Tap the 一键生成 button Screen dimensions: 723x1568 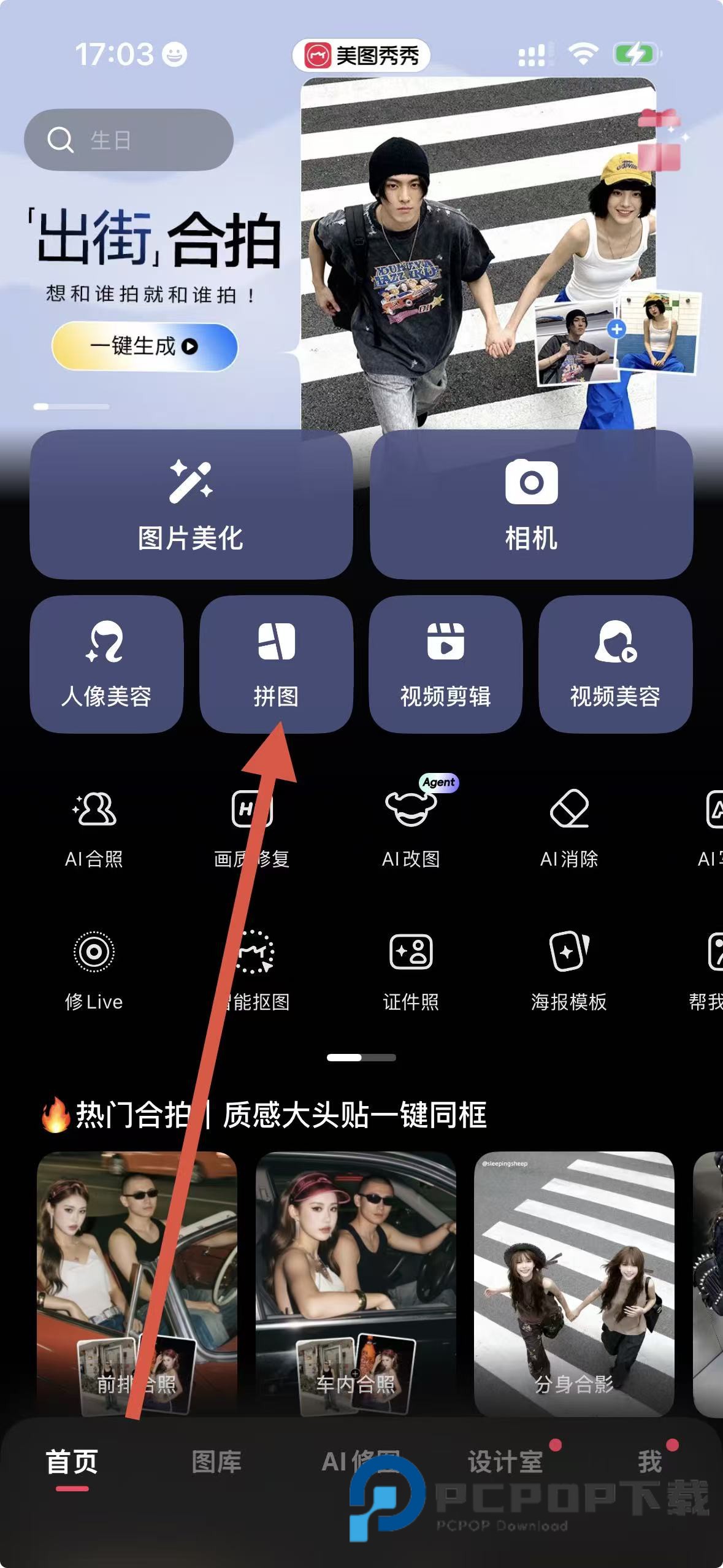click(x=144, y=347)
